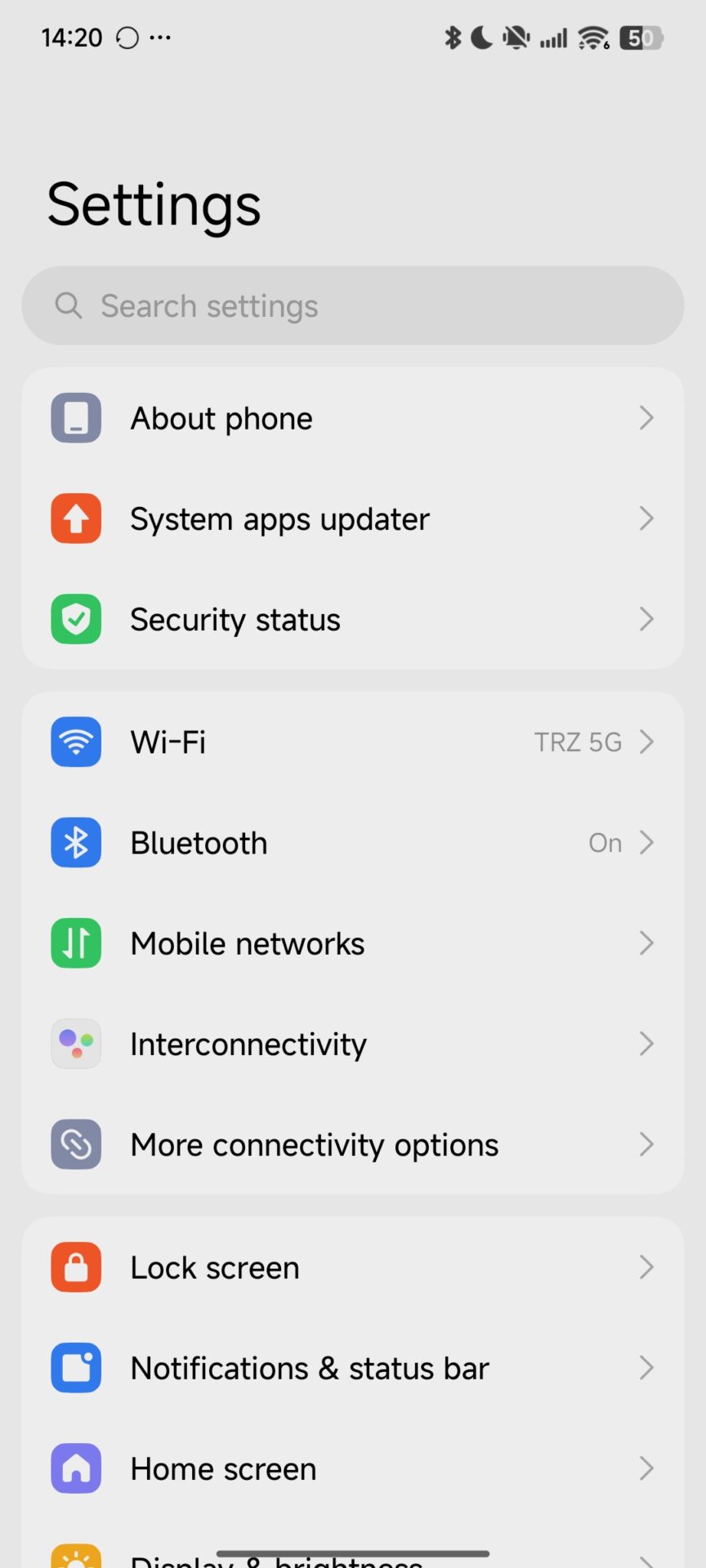This screenshot has height=1568, width=706.
Task: Click the Mobile networks arrows icon
Action: coord(75,942)
